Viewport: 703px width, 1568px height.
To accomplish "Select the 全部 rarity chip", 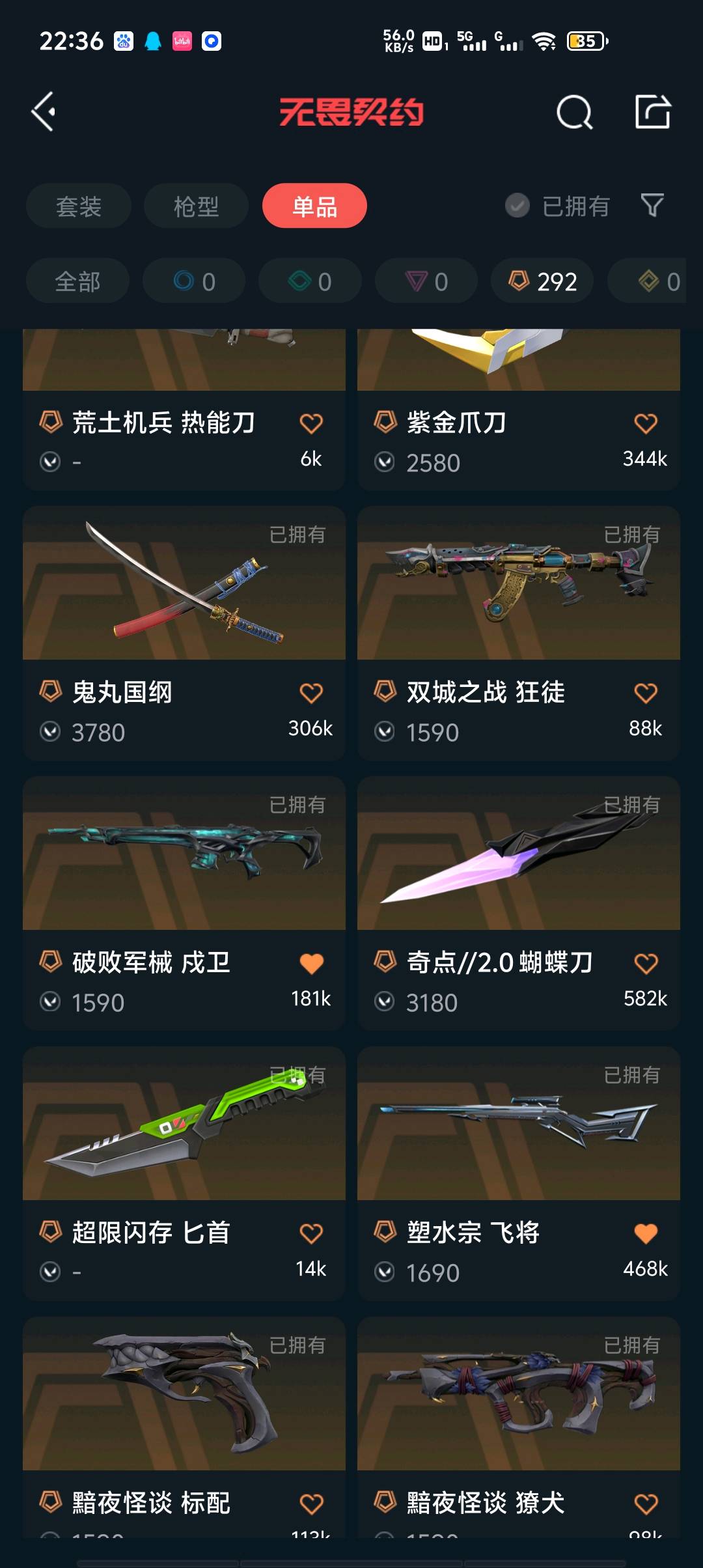I will coord(77,281).
